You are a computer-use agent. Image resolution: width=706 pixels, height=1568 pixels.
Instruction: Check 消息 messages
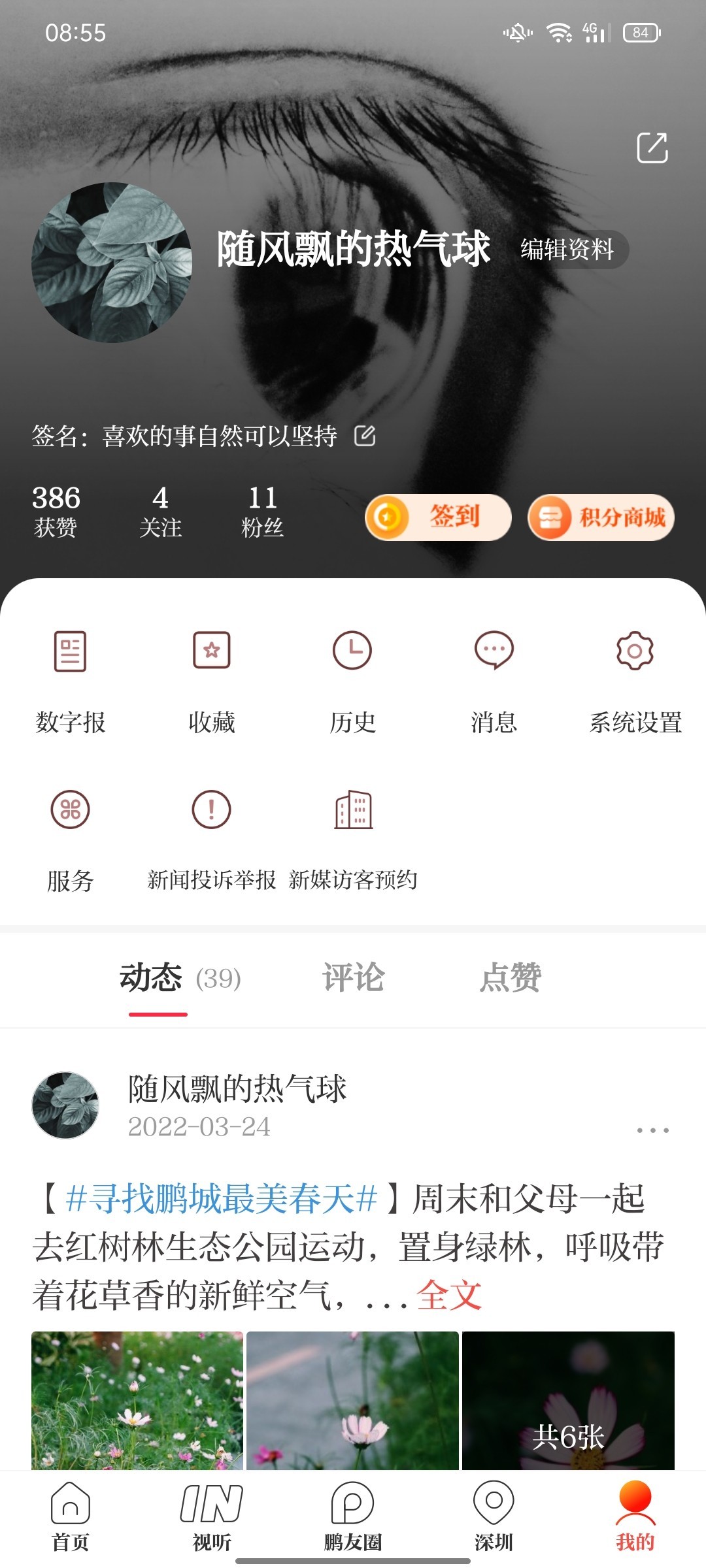click(494, 679)
